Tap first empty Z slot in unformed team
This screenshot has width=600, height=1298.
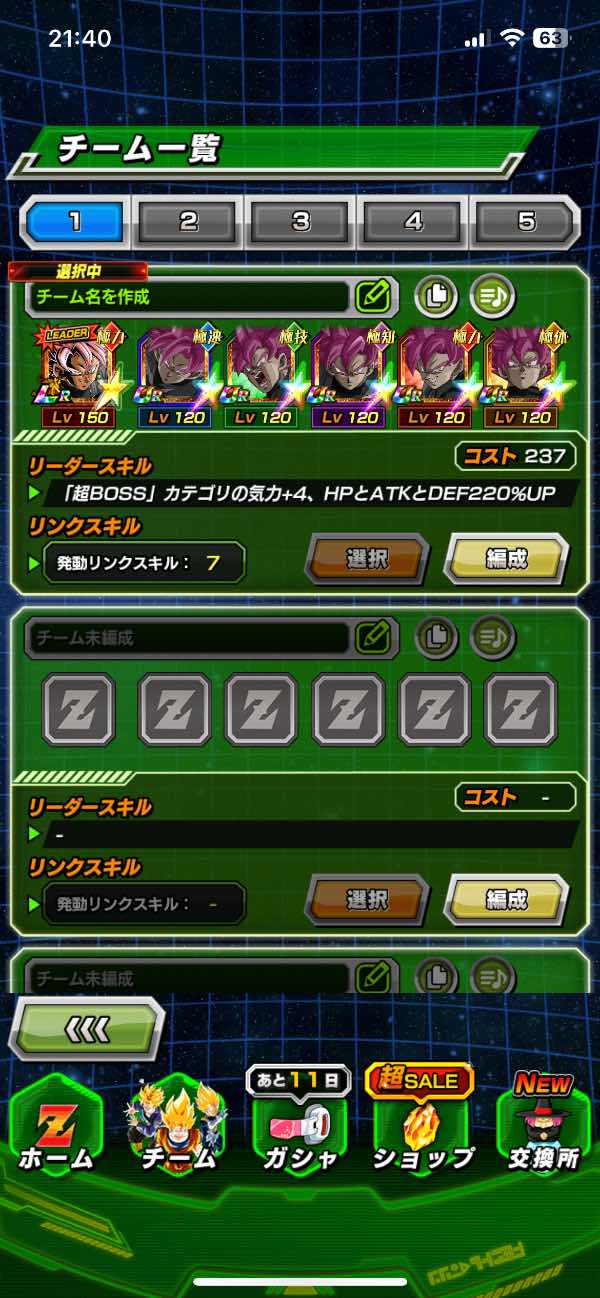click(78, 709)
